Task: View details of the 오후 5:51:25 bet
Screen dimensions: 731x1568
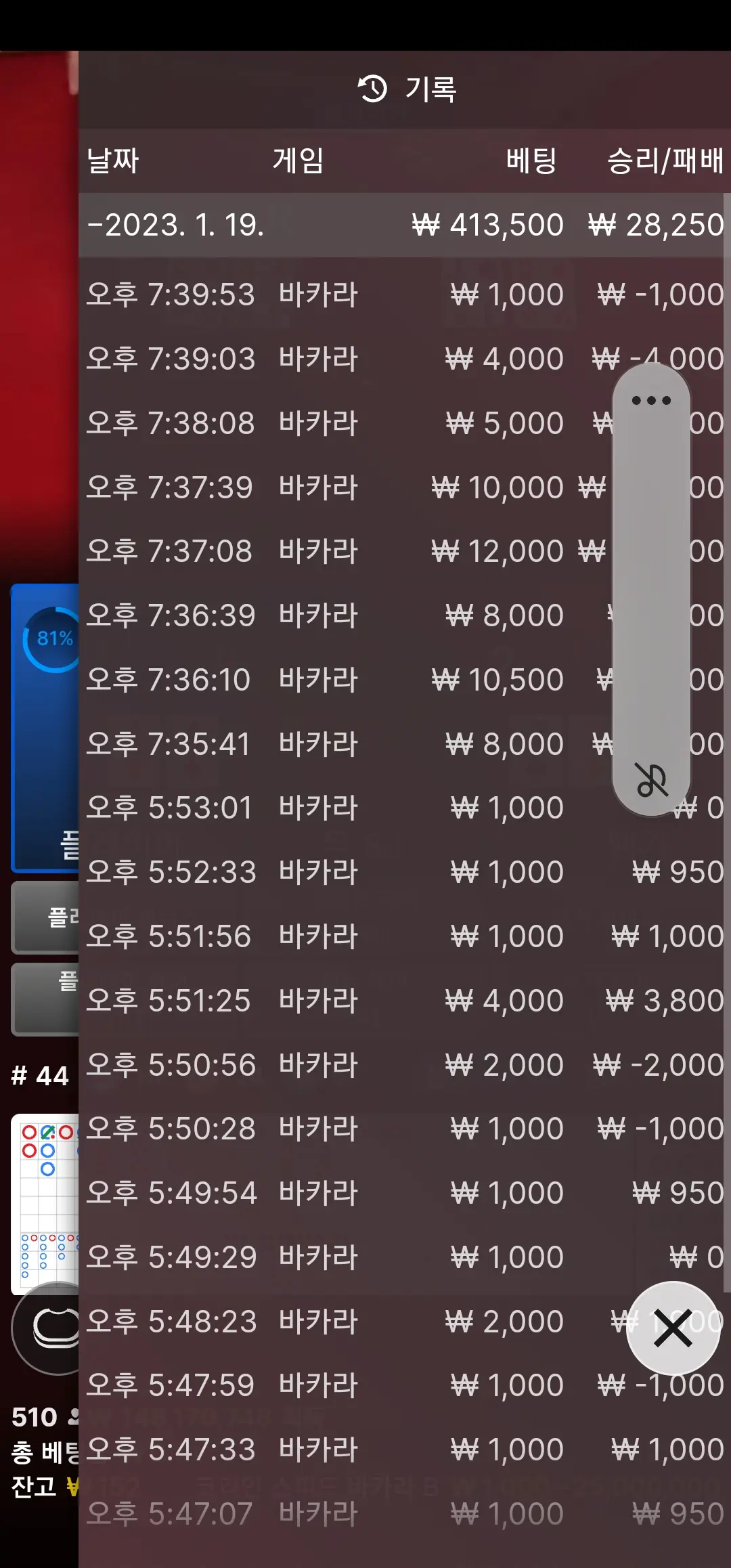Action: click(x=405, y=1001)
